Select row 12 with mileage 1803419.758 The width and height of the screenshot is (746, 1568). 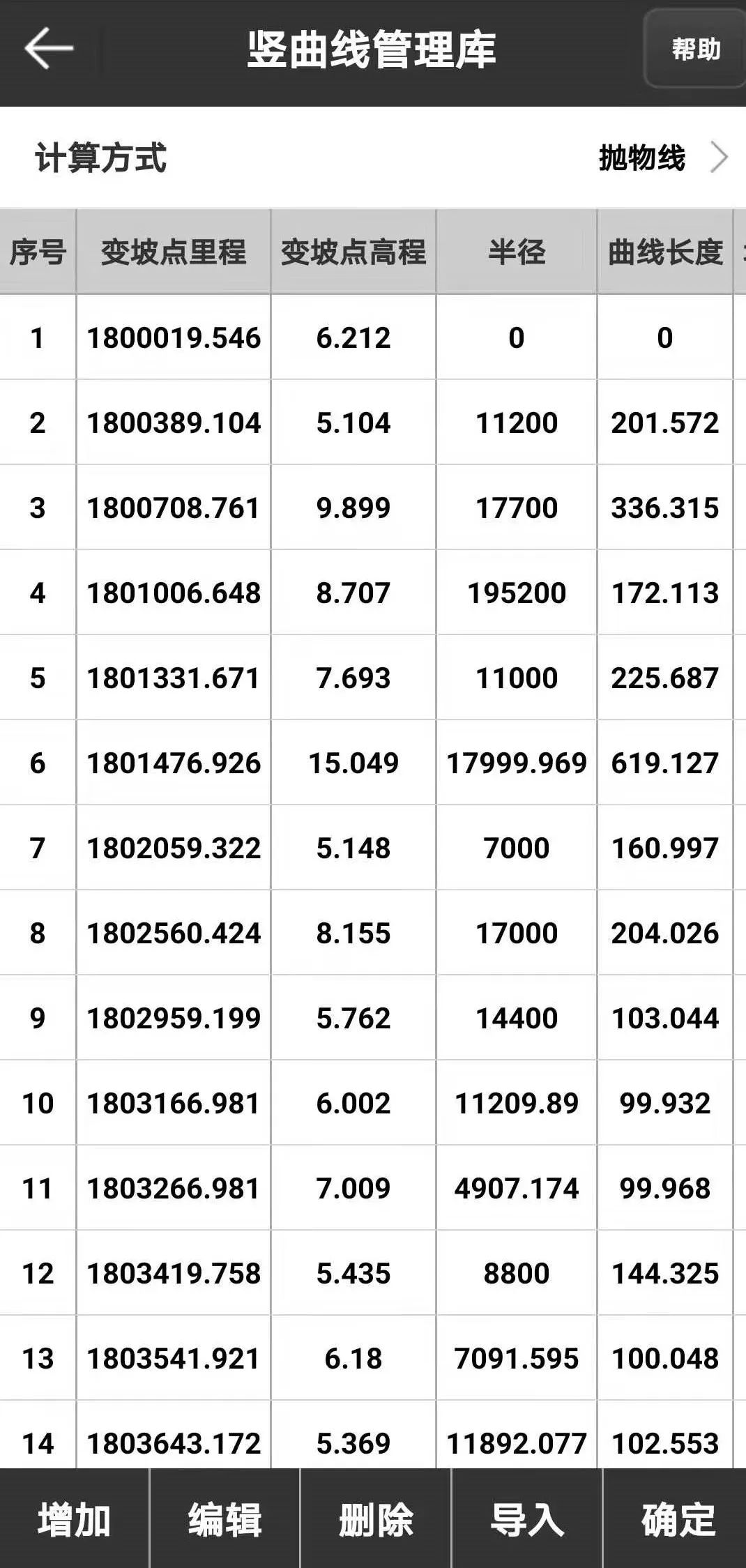(174, 1273)
